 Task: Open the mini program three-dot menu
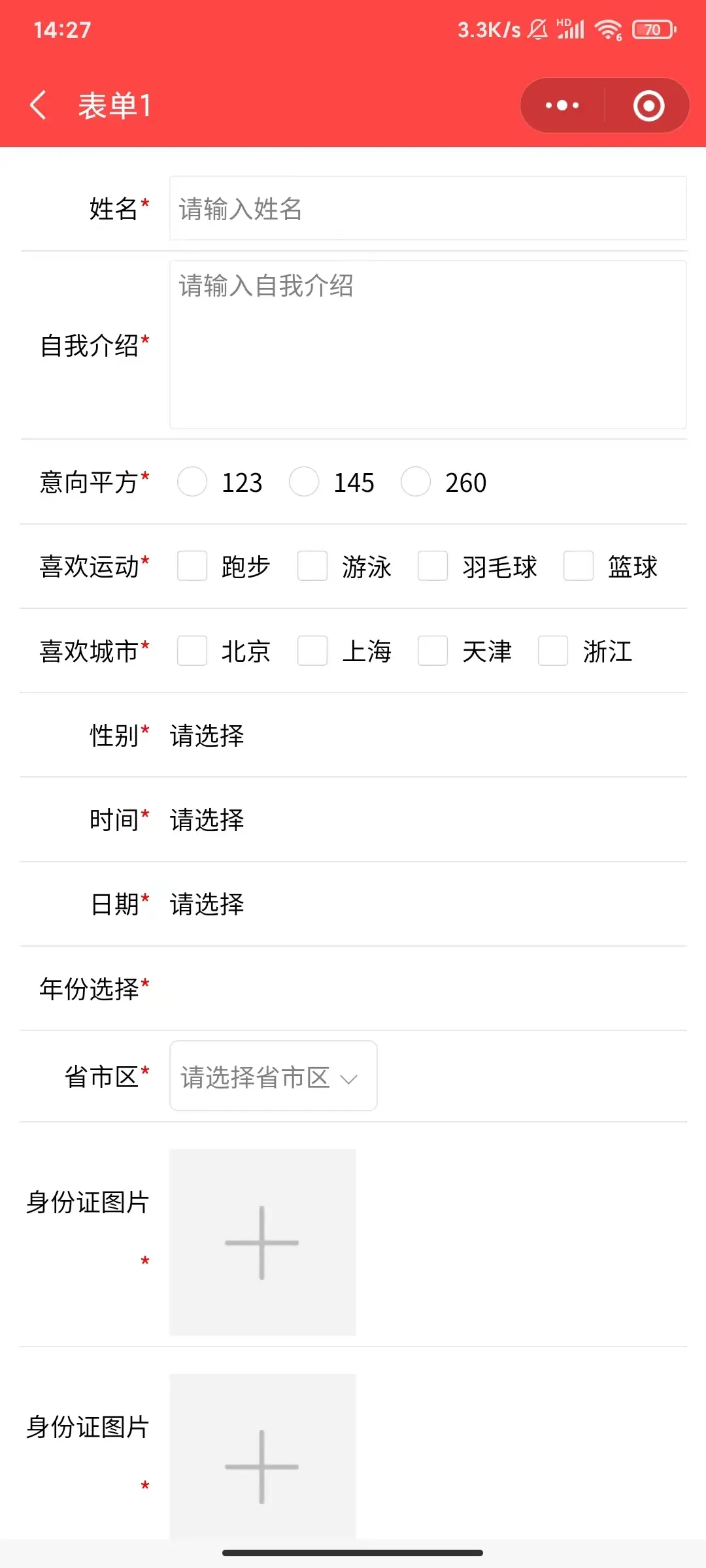(562, 105)
